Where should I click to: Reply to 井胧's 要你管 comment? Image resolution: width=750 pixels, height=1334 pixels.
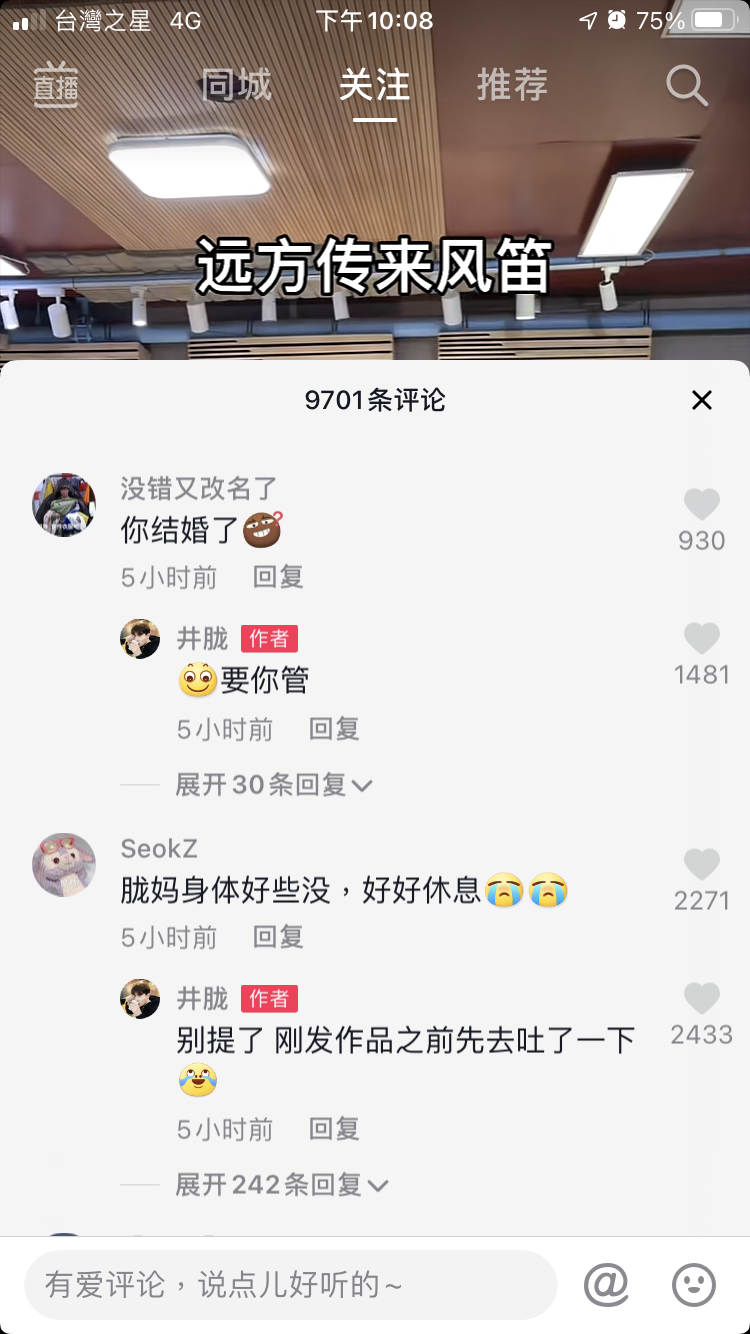334,729
